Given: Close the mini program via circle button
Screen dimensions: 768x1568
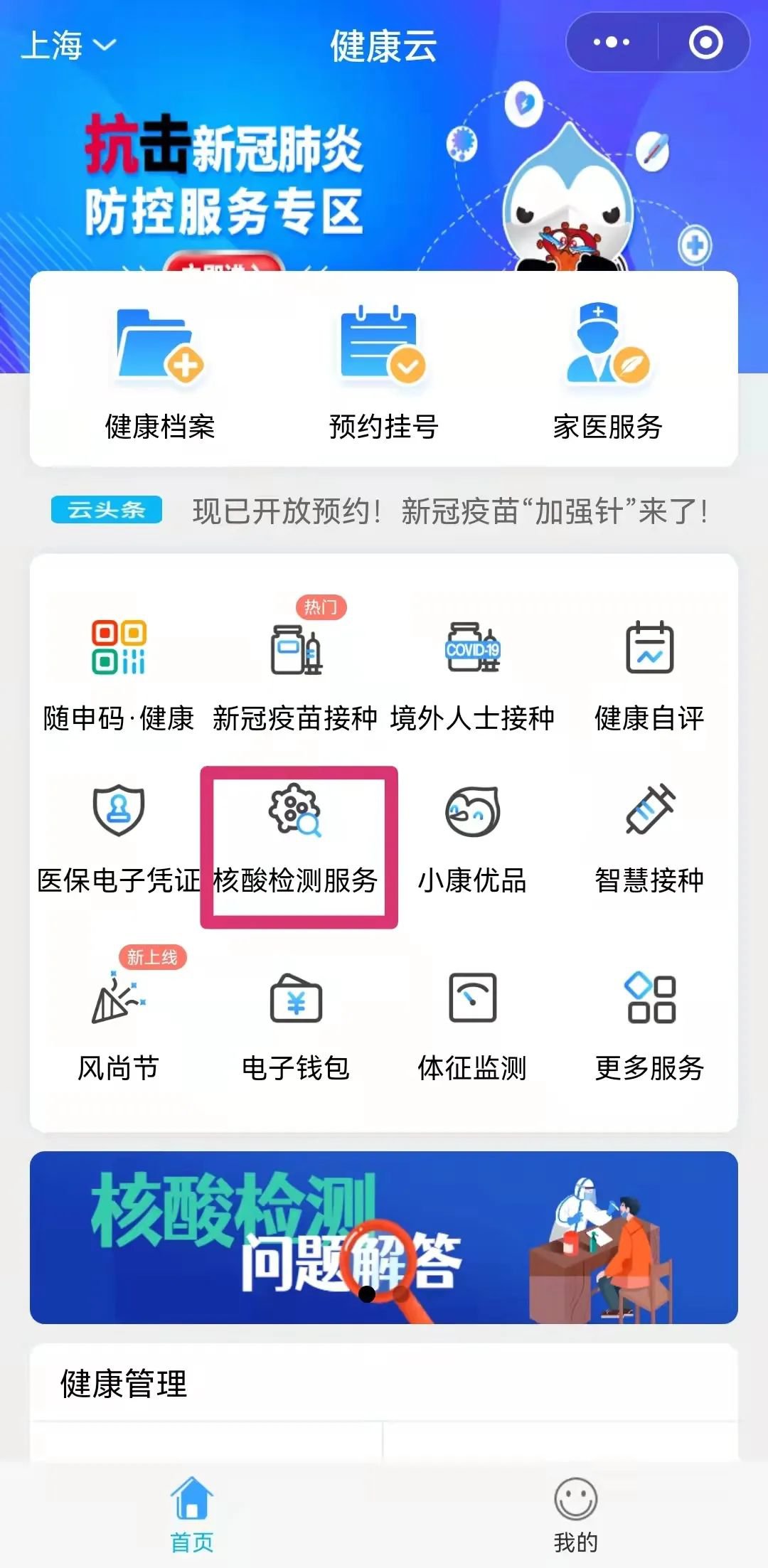Looking at the screenshot, I should point(705,43).
